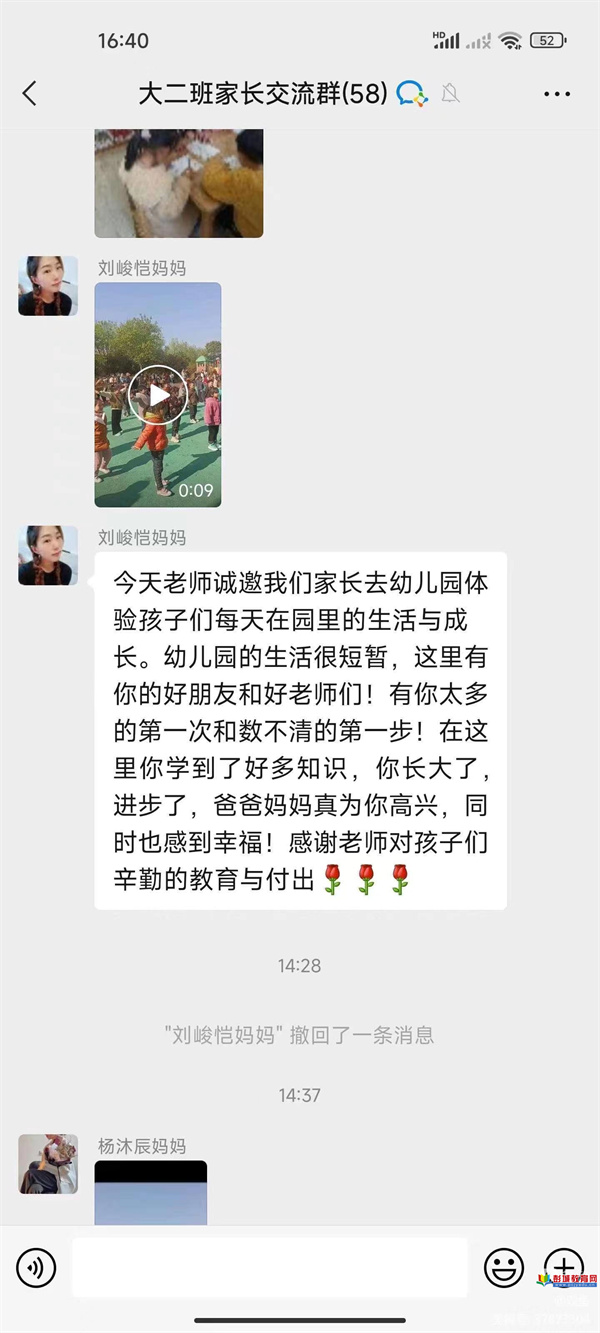Viewport: 600px width, 1333px height.
Task: Switch to voice message input
Action: coord(37,1269)
